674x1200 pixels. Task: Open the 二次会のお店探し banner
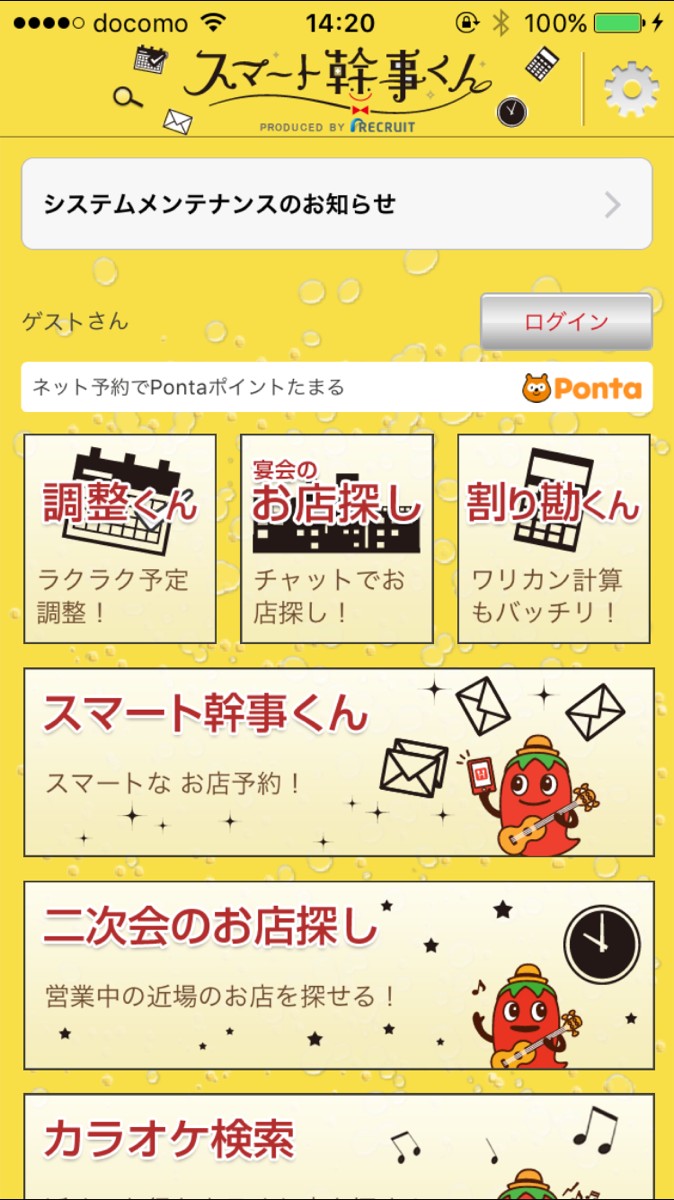338,975
